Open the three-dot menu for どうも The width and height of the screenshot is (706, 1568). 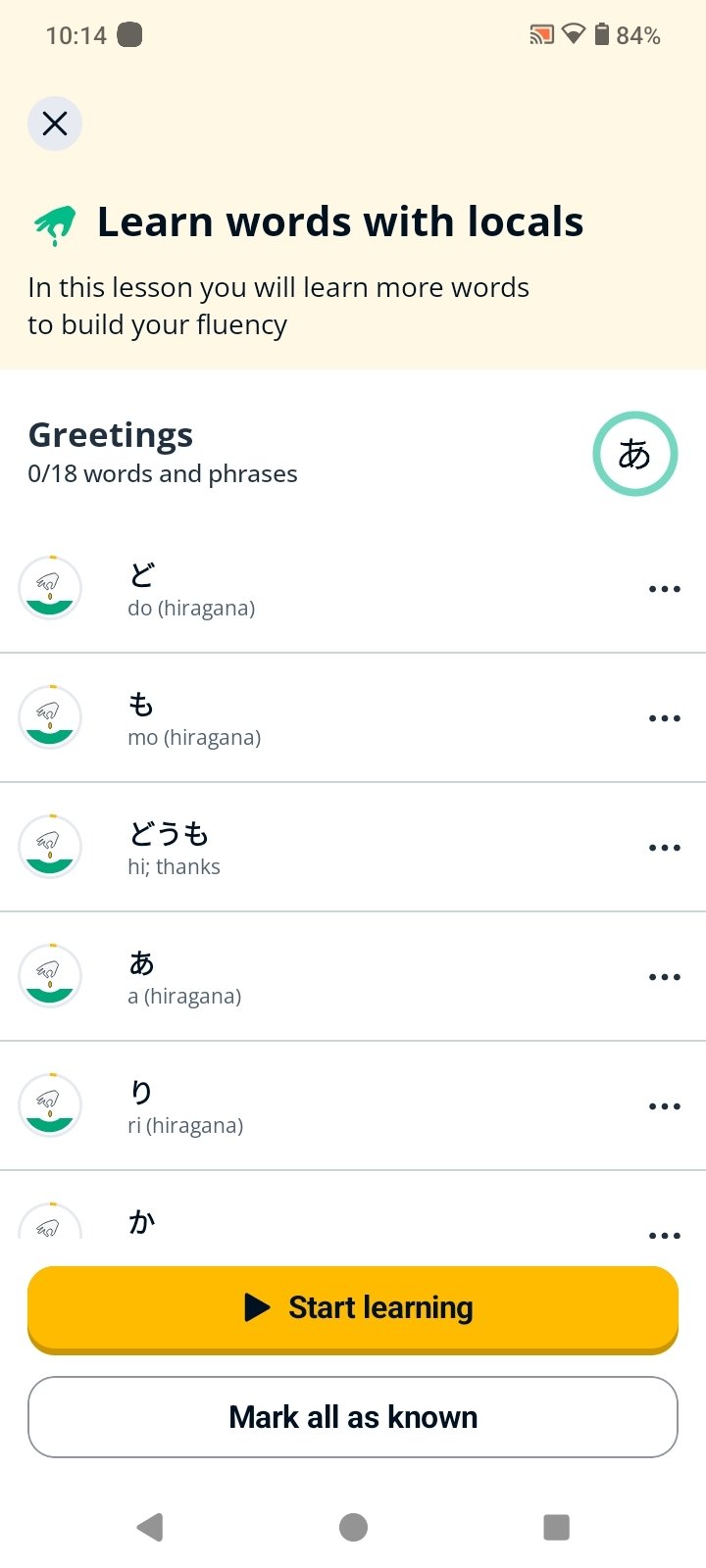coord(664,848)
